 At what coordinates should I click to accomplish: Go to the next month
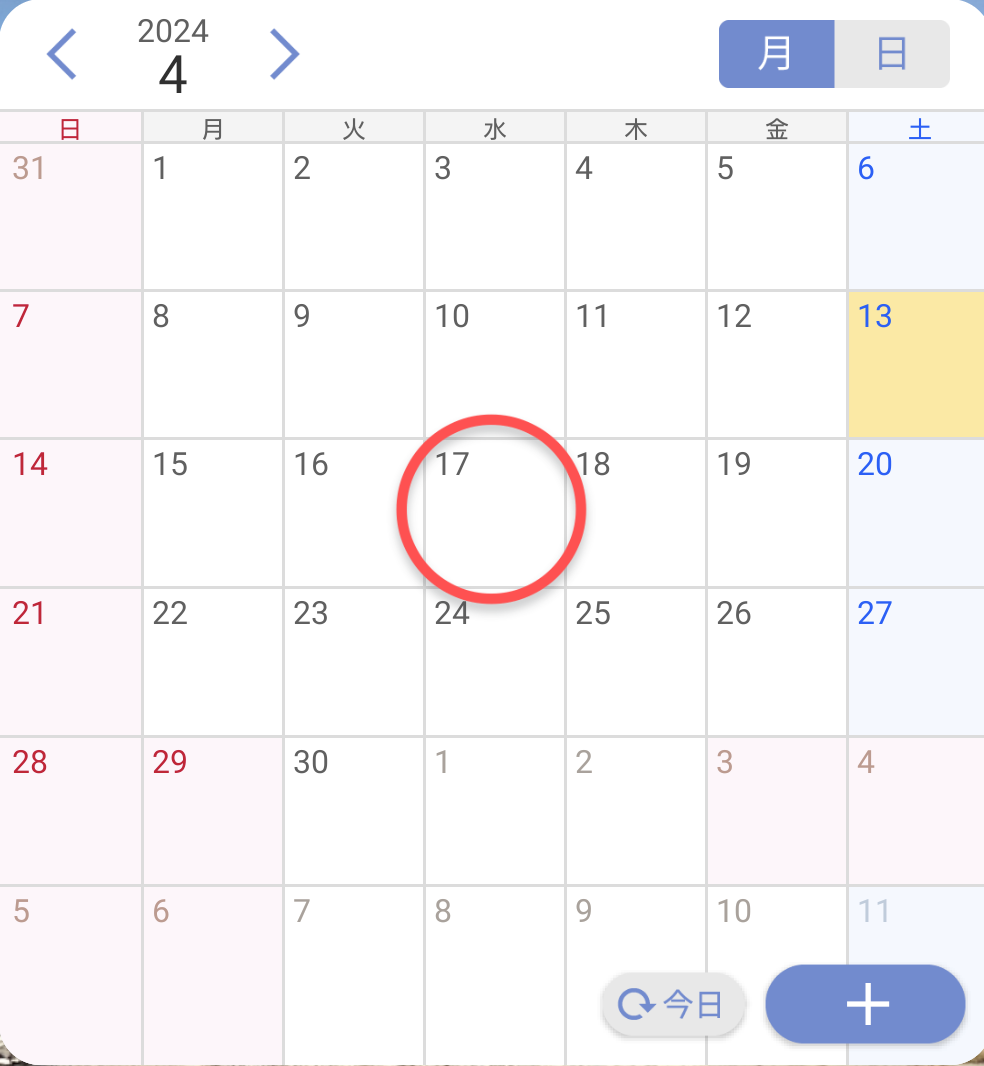(284, 54)
